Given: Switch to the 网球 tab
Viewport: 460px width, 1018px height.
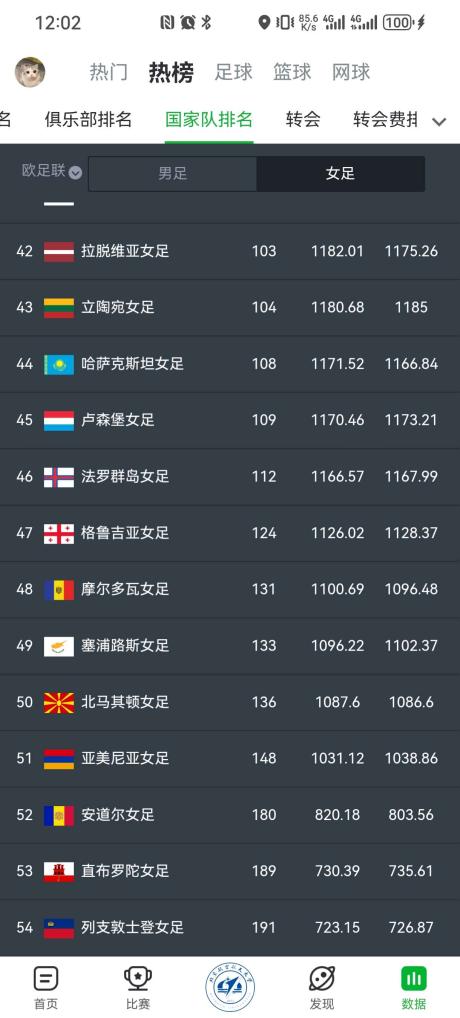Looking at the screenshot, I should tap(351, 72).
